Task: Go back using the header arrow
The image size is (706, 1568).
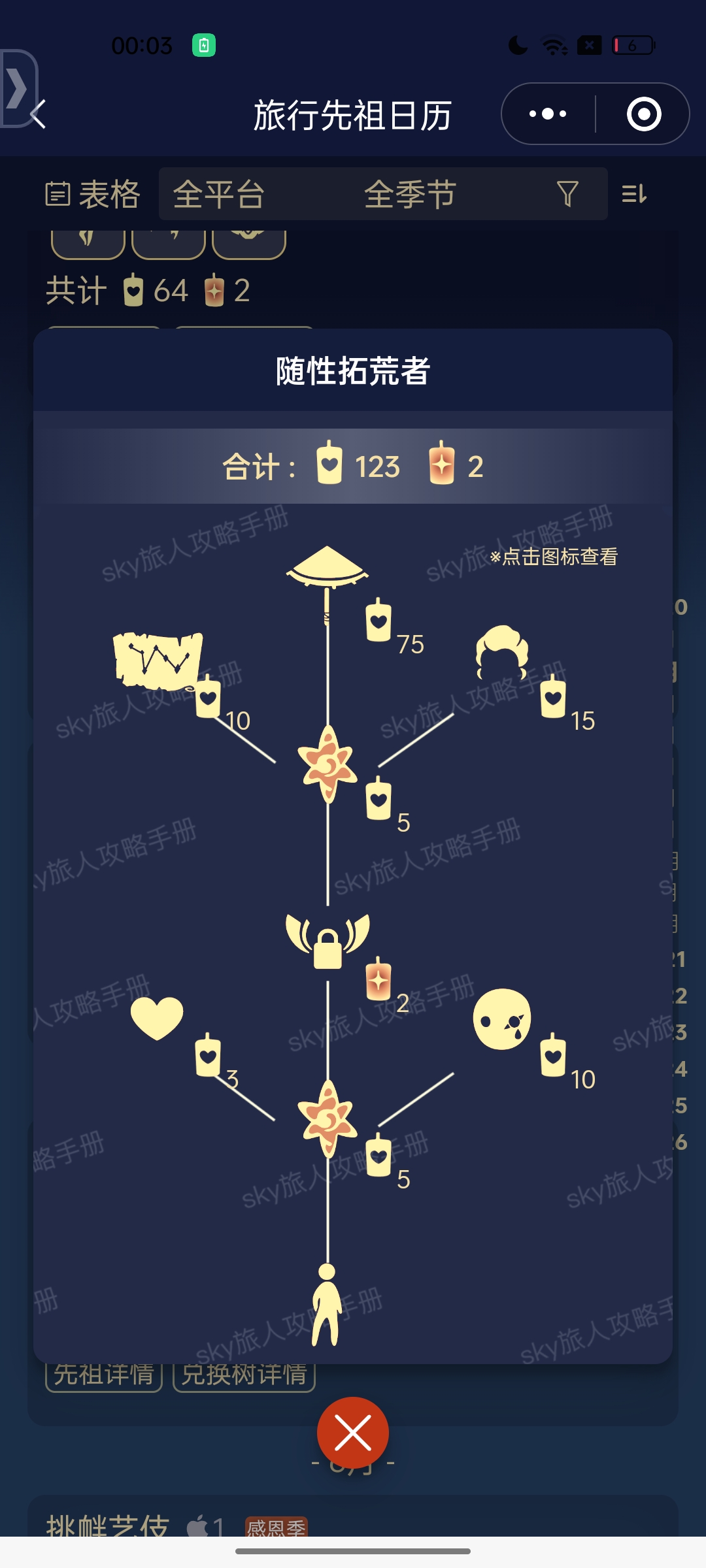Action: coord(39,115)
